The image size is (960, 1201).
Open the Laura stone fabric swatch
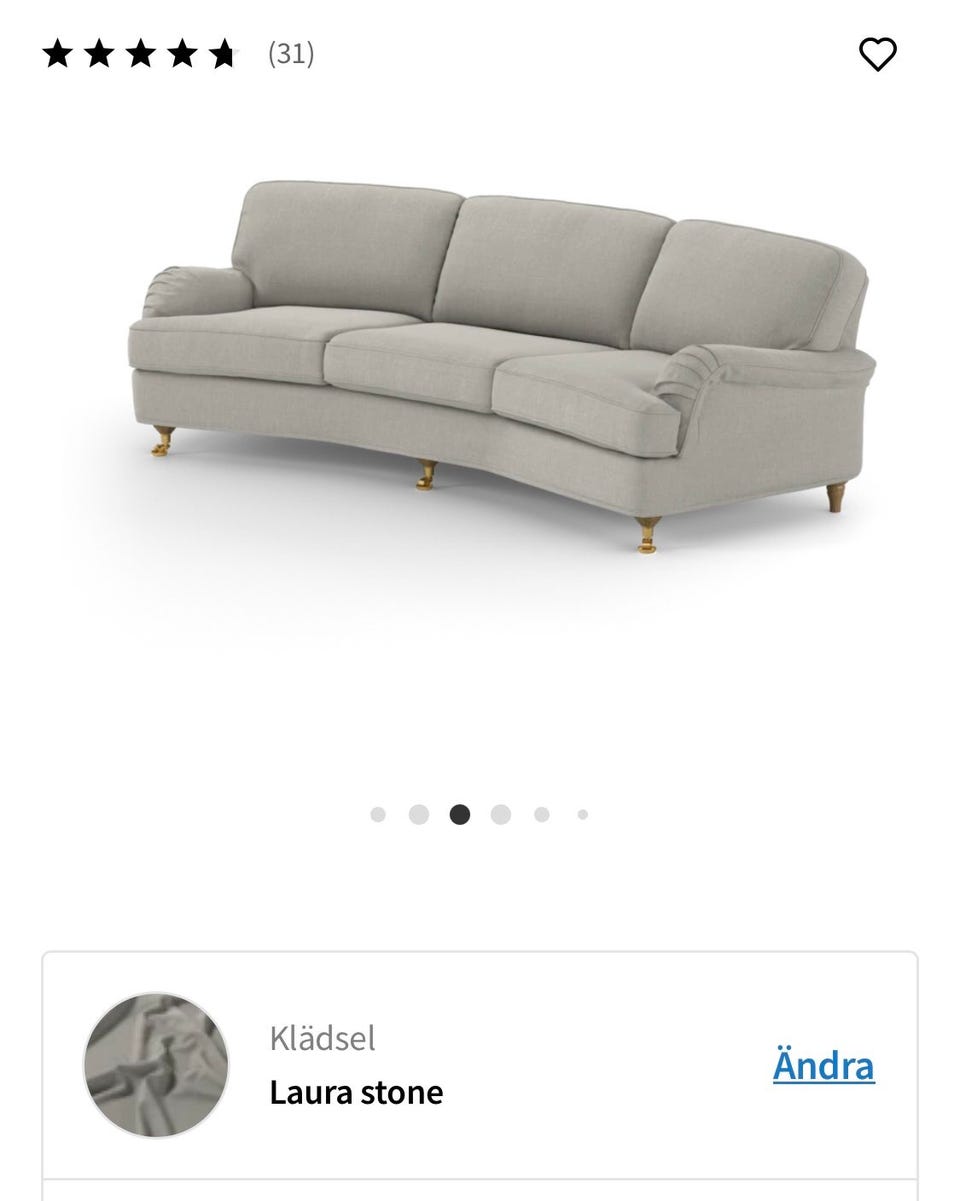155,1066
